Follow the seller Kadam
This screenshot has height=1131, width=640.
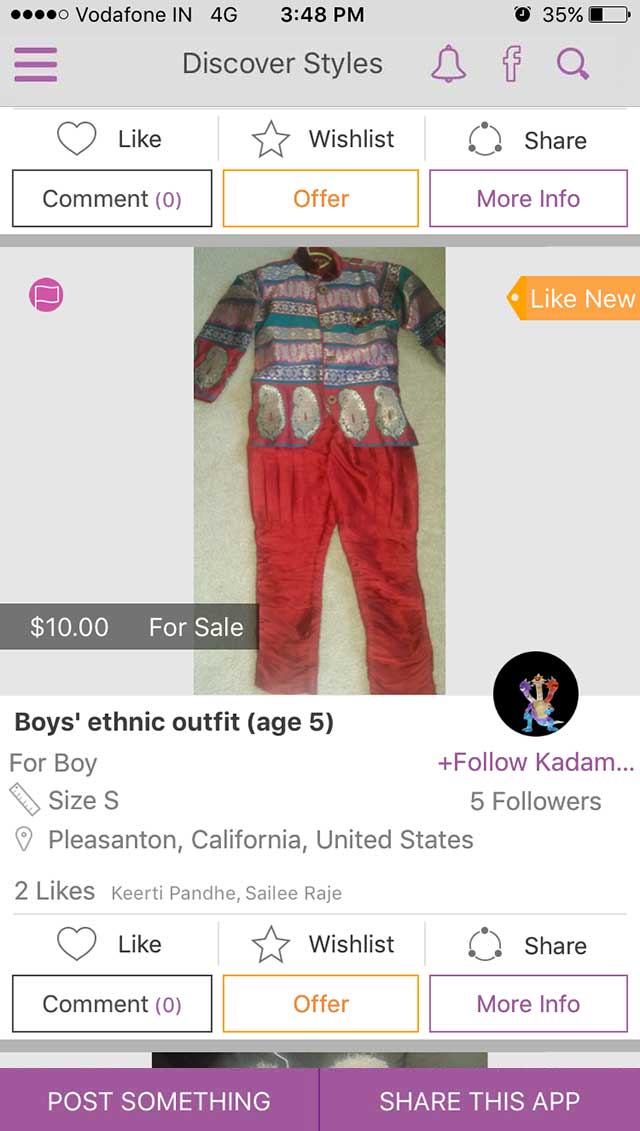click(x=535, y=762)
